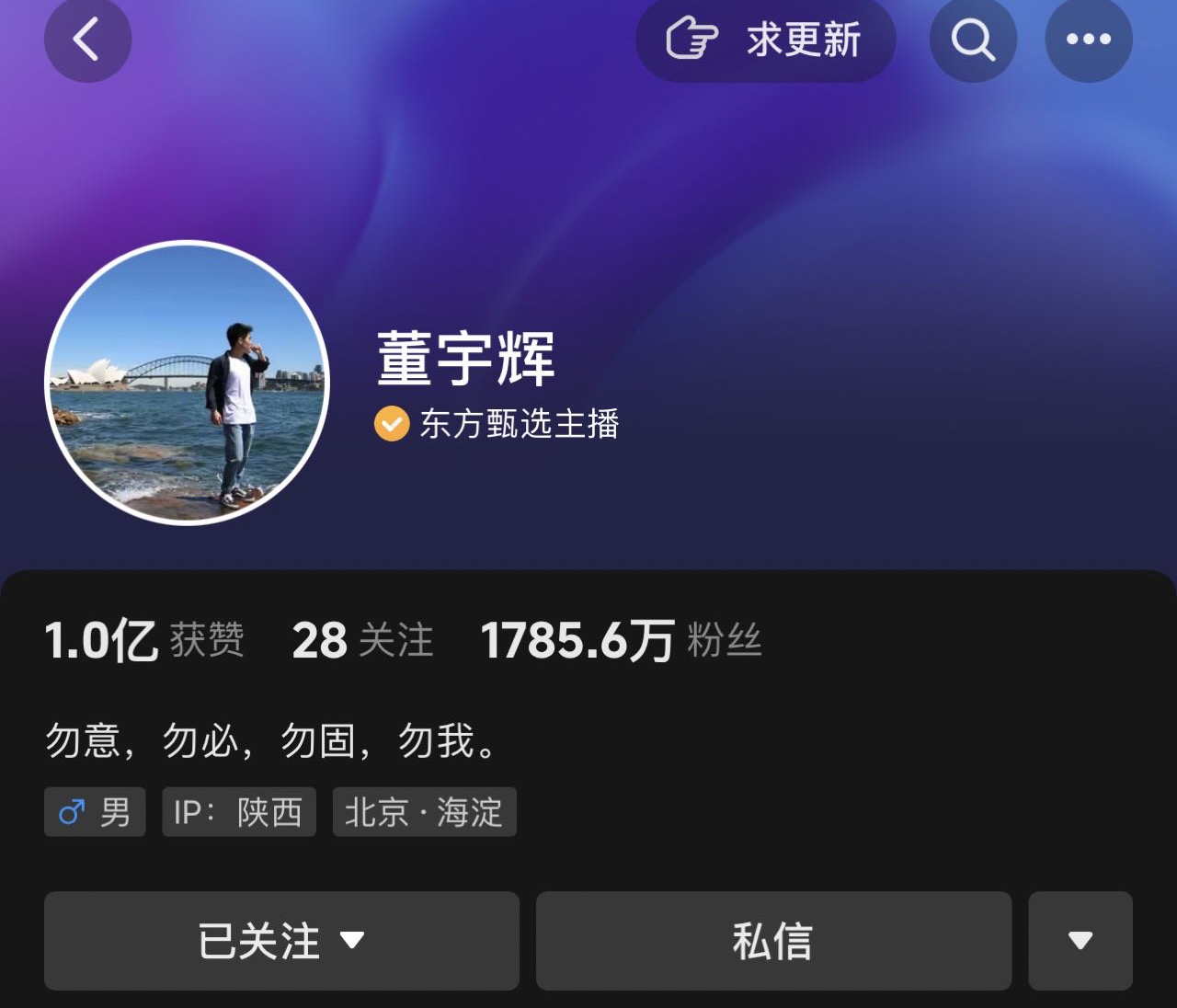Open the 28 关注 following list
The height and width of the screenshot is (1008, 1177).
(362, 640)
